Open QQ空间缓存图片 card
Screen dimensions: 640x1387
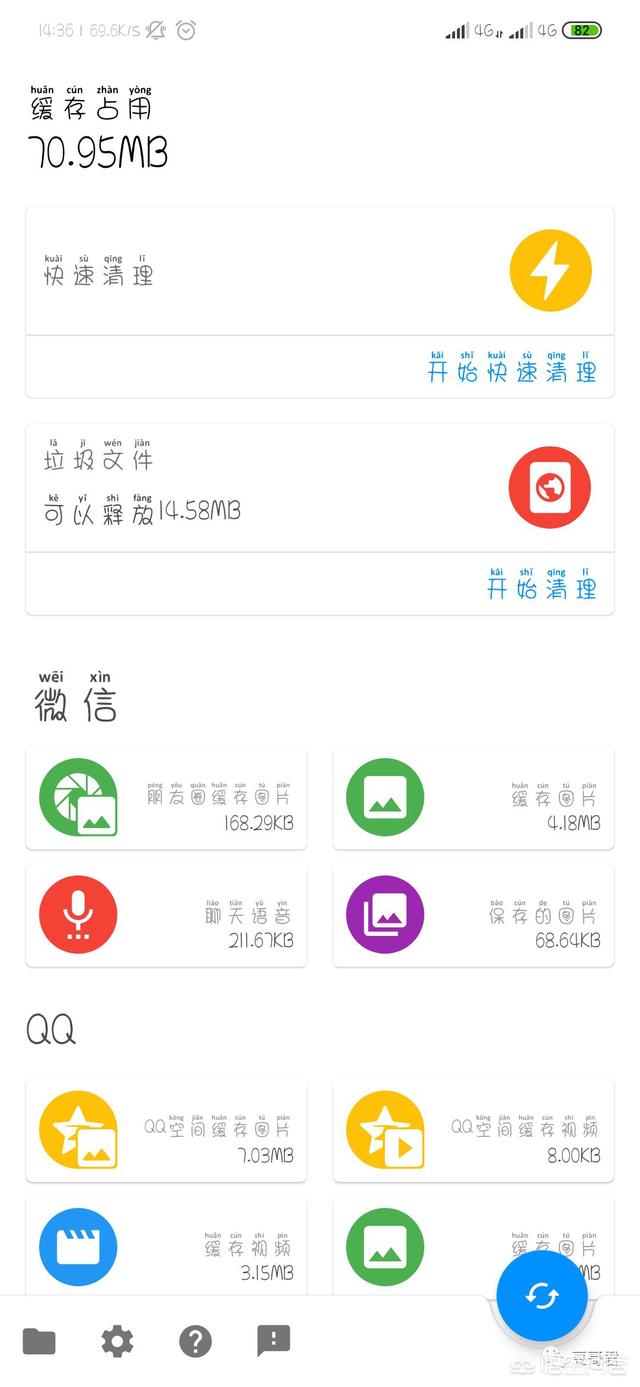tap(166, 1130)
